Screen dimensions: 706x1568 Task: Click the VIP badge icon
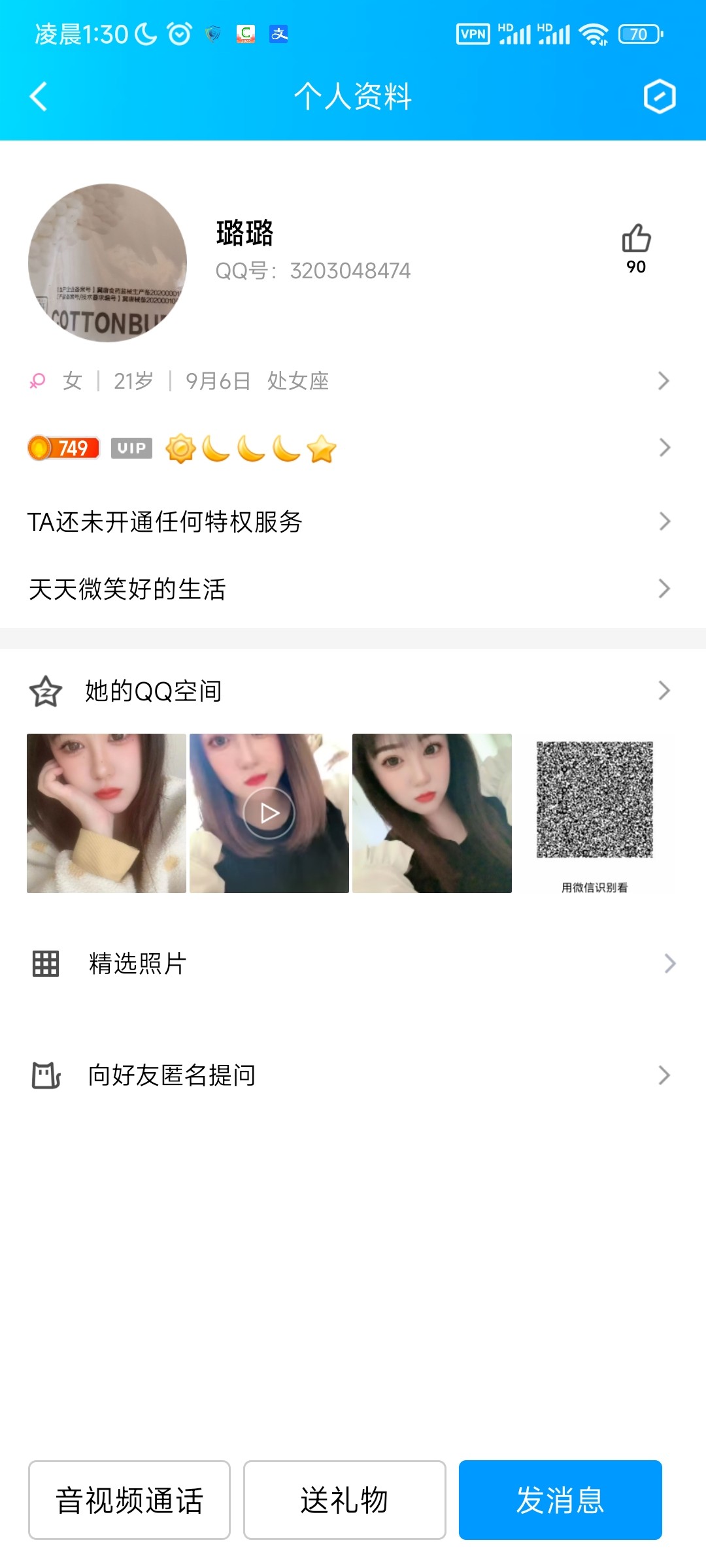131,448
